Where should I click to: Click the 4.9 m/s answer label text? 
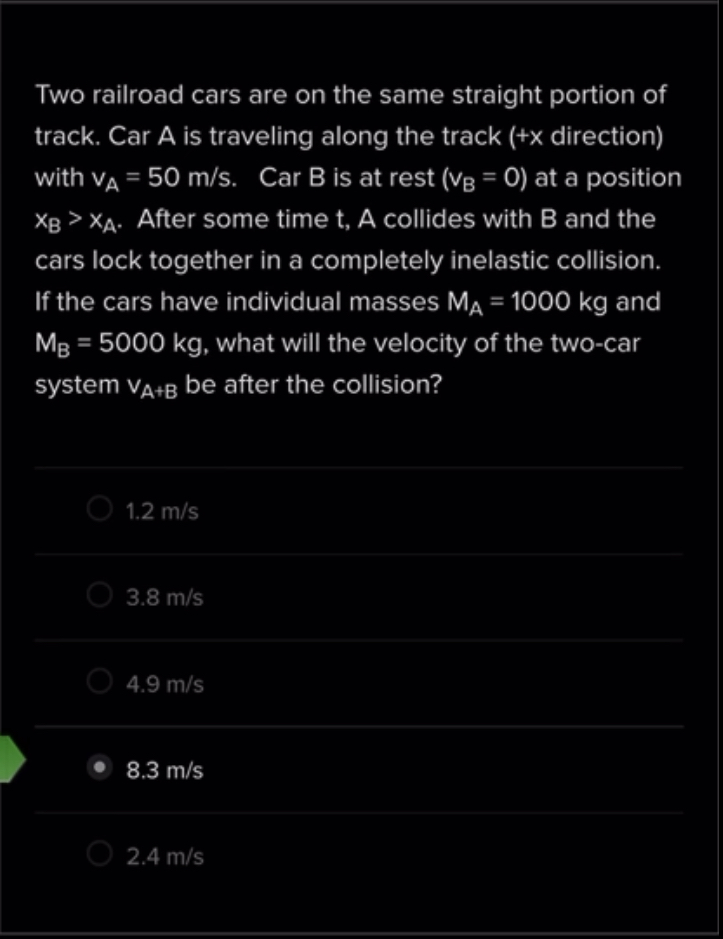(163, 684)
